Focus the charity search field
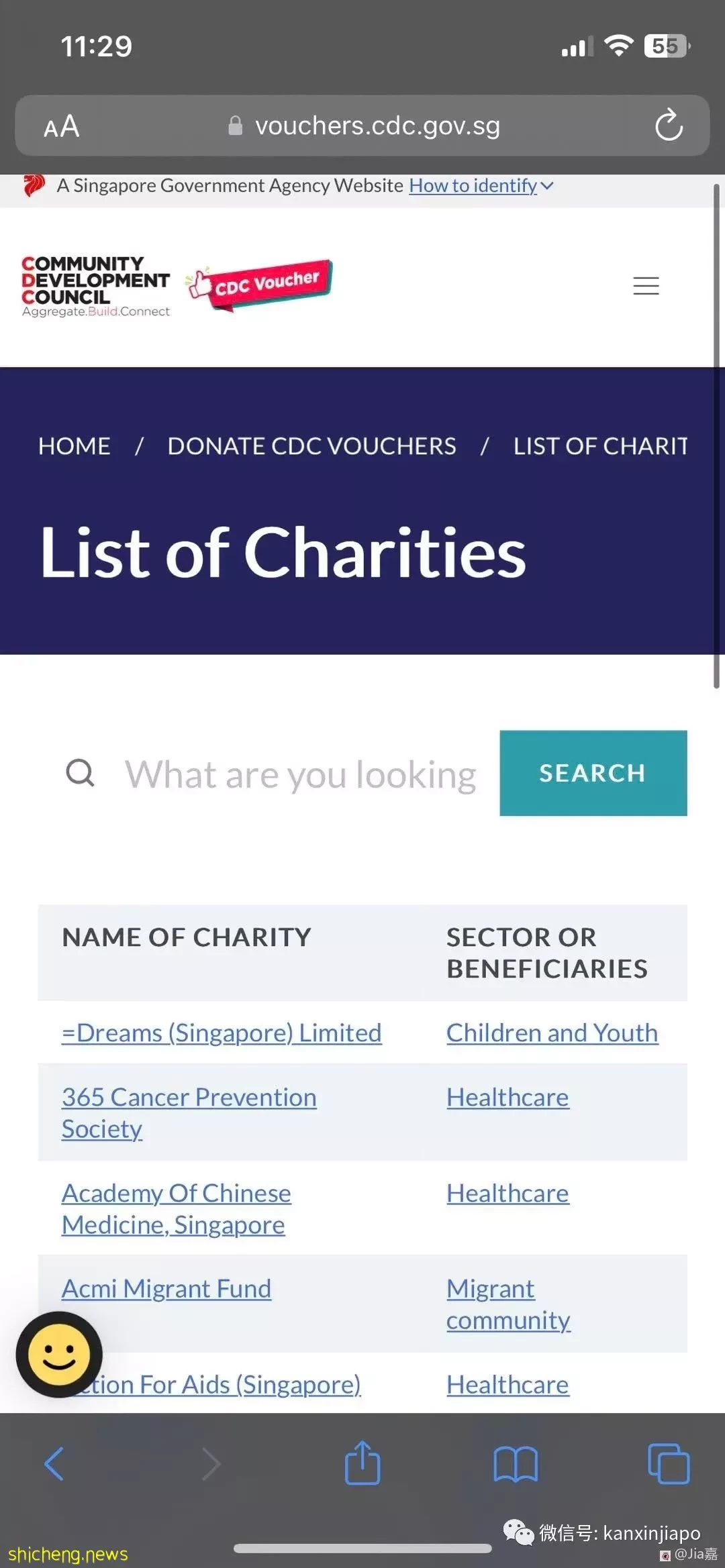Viewport: 725px width, 1568px height. click(x=300, y=774)
